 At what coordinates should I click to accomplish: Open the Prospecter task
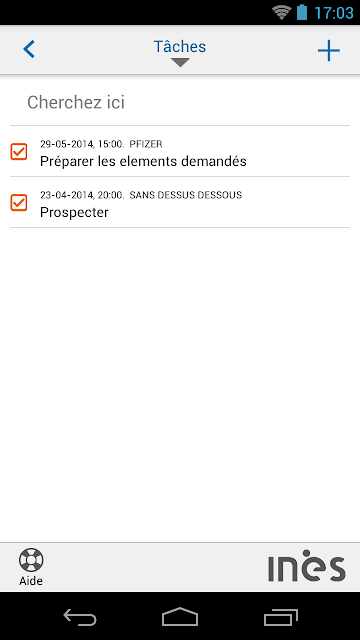tap(180, 202)
